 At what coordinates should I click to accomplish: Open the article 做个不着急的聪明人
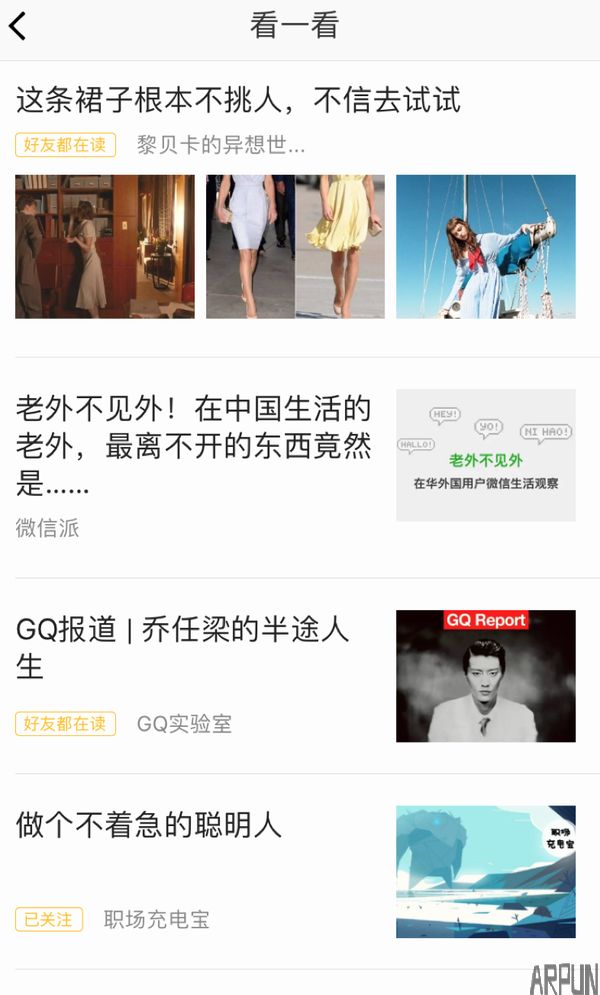pos(149,825)
